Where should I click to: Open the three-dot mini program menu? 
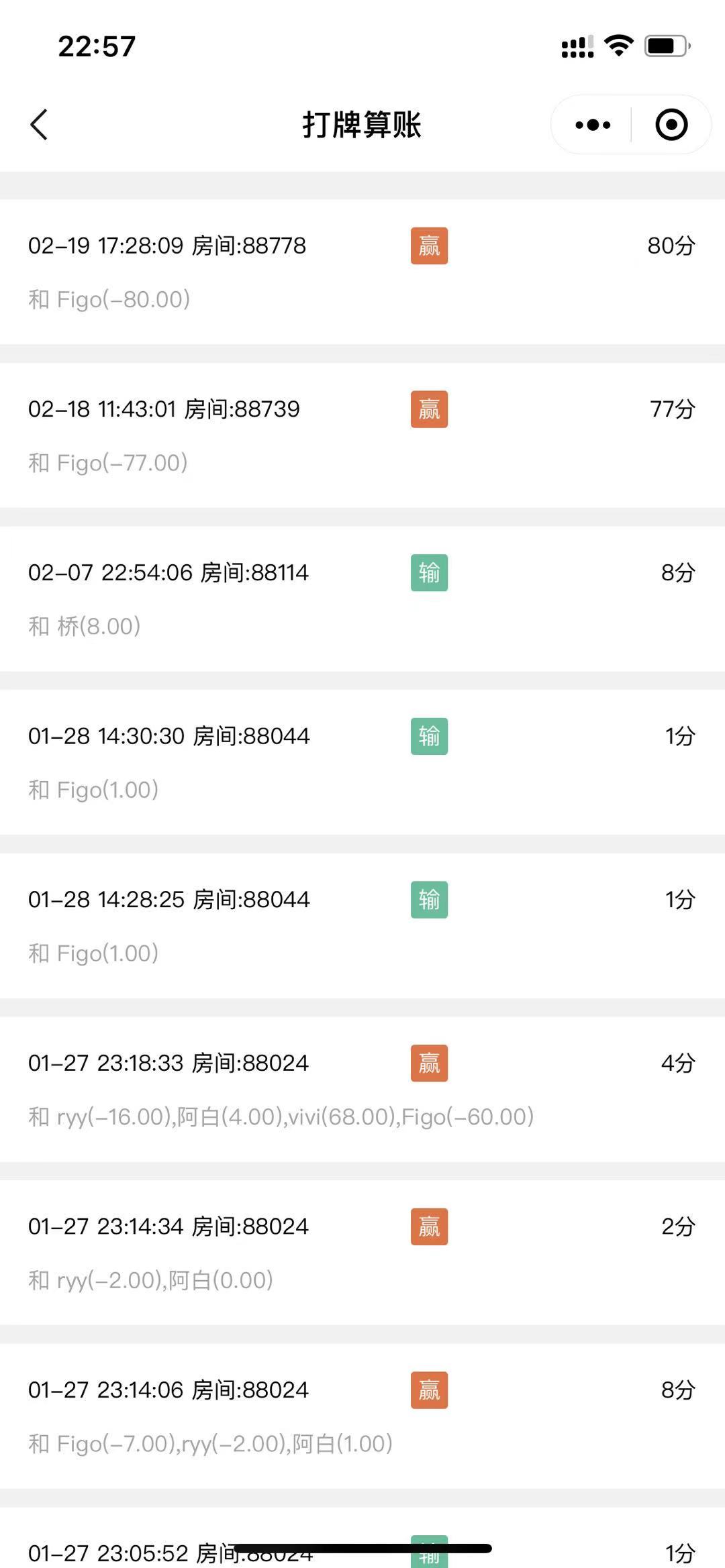tap(593, 125)
